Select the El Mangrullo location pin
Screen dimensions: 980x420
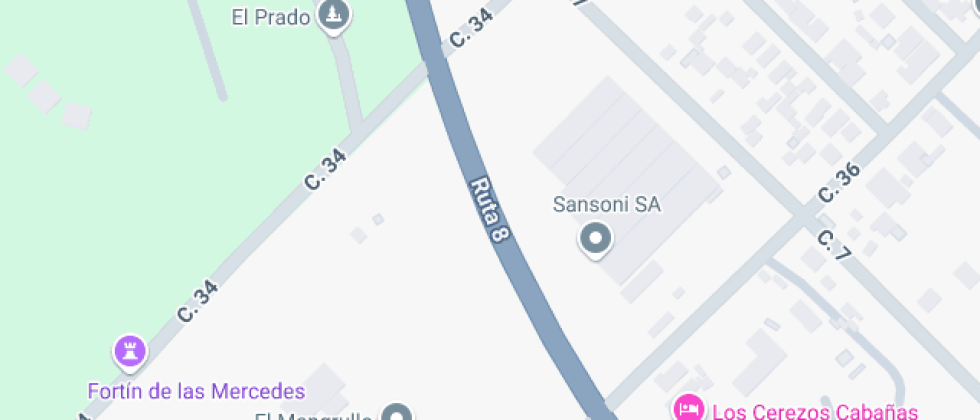[398, 413]
